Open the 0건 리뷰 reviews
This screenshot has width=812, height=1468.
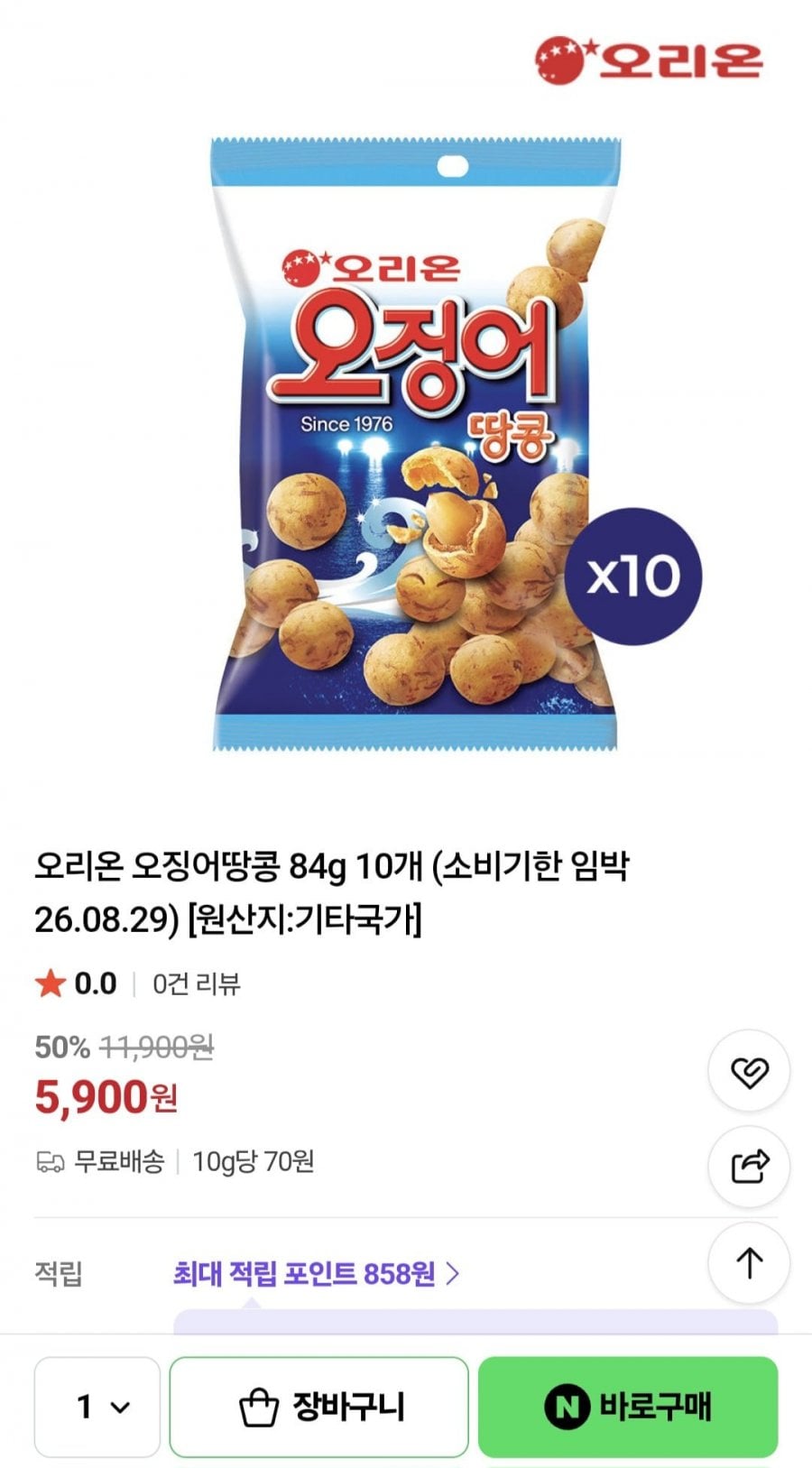[196, 983]
